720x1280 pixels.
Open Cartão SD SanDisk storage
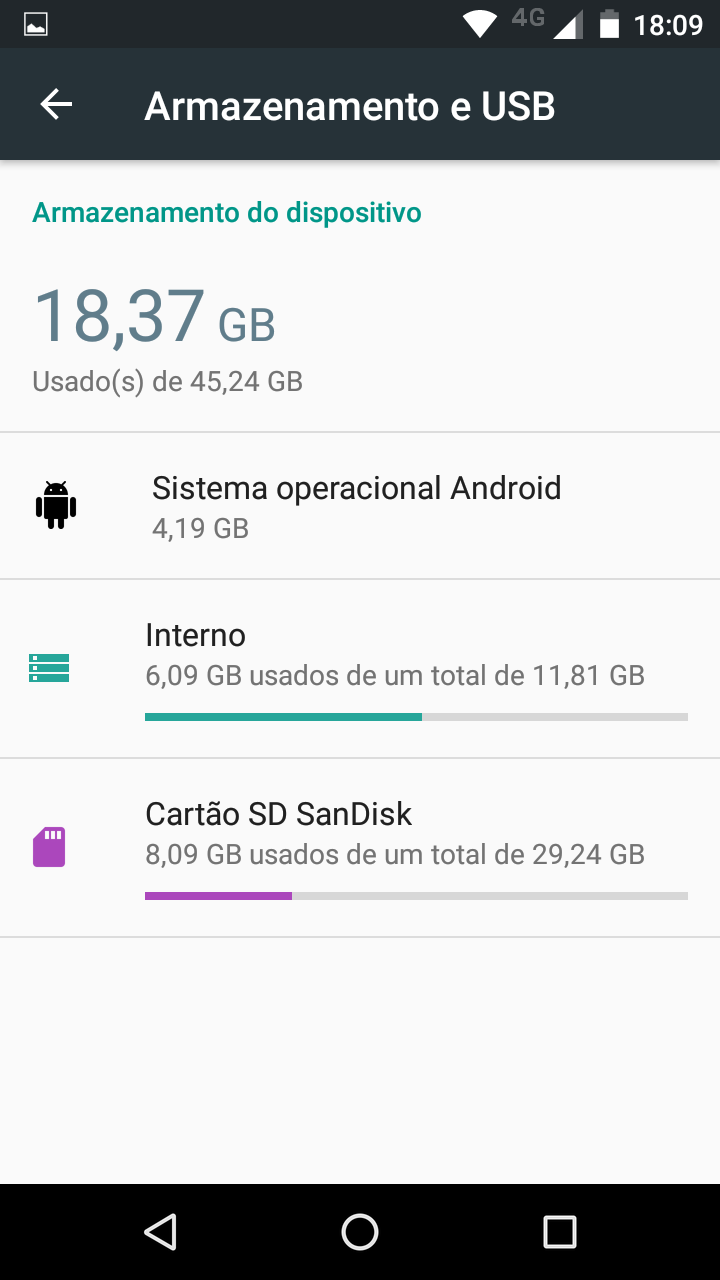point(394,847)
